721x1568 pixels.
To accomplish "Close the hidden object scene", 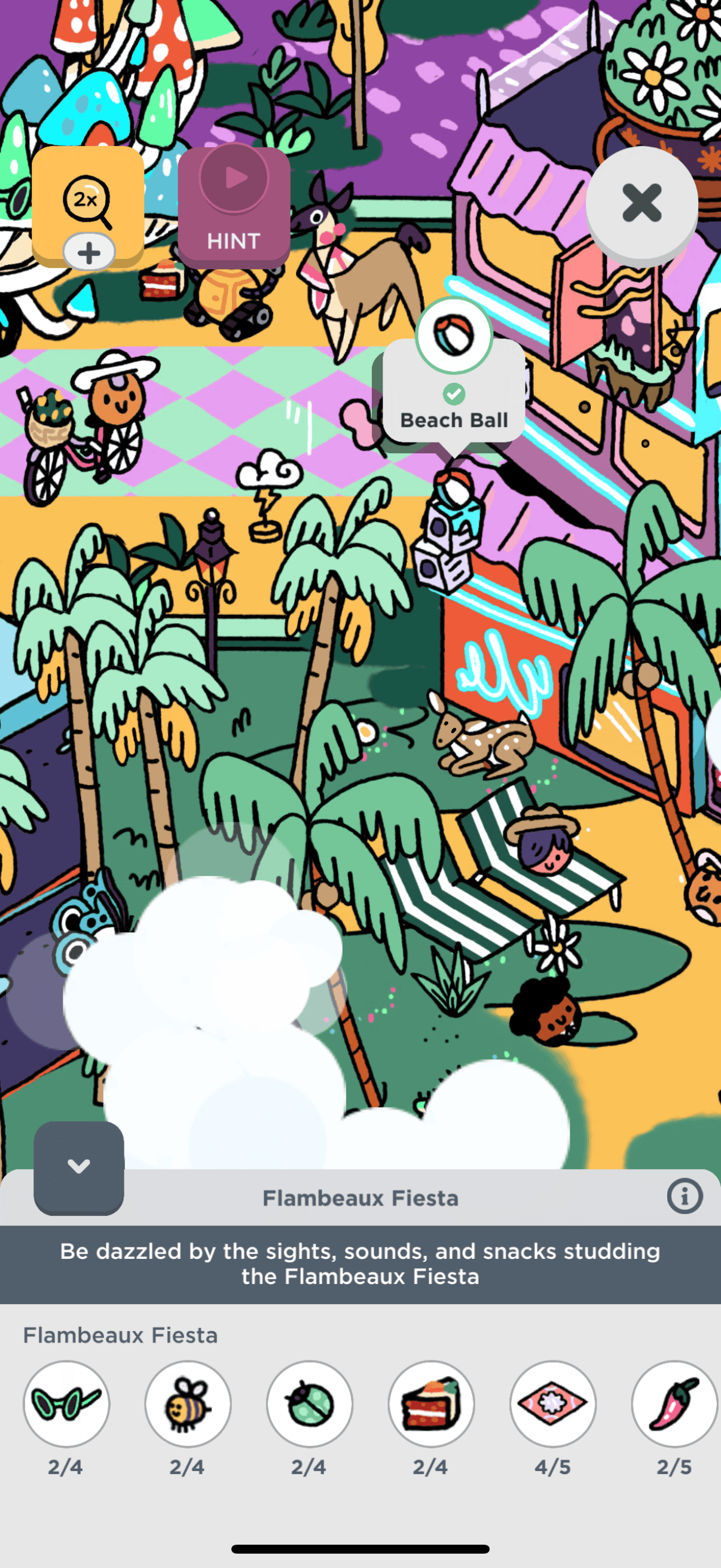I will coord(641,203).
